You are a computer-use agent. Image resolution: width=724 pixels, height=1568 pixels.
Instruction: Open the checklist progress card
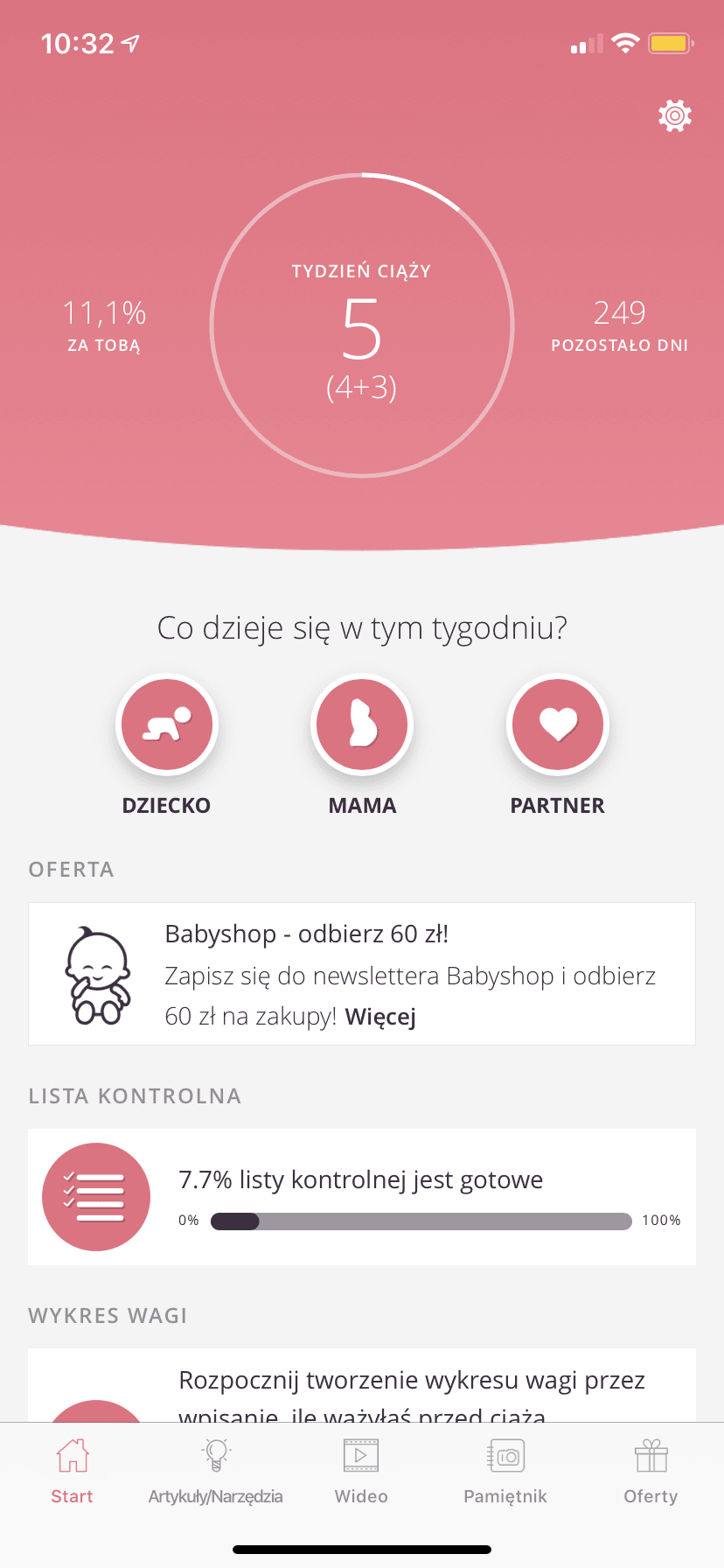[x=362, y=1196]
